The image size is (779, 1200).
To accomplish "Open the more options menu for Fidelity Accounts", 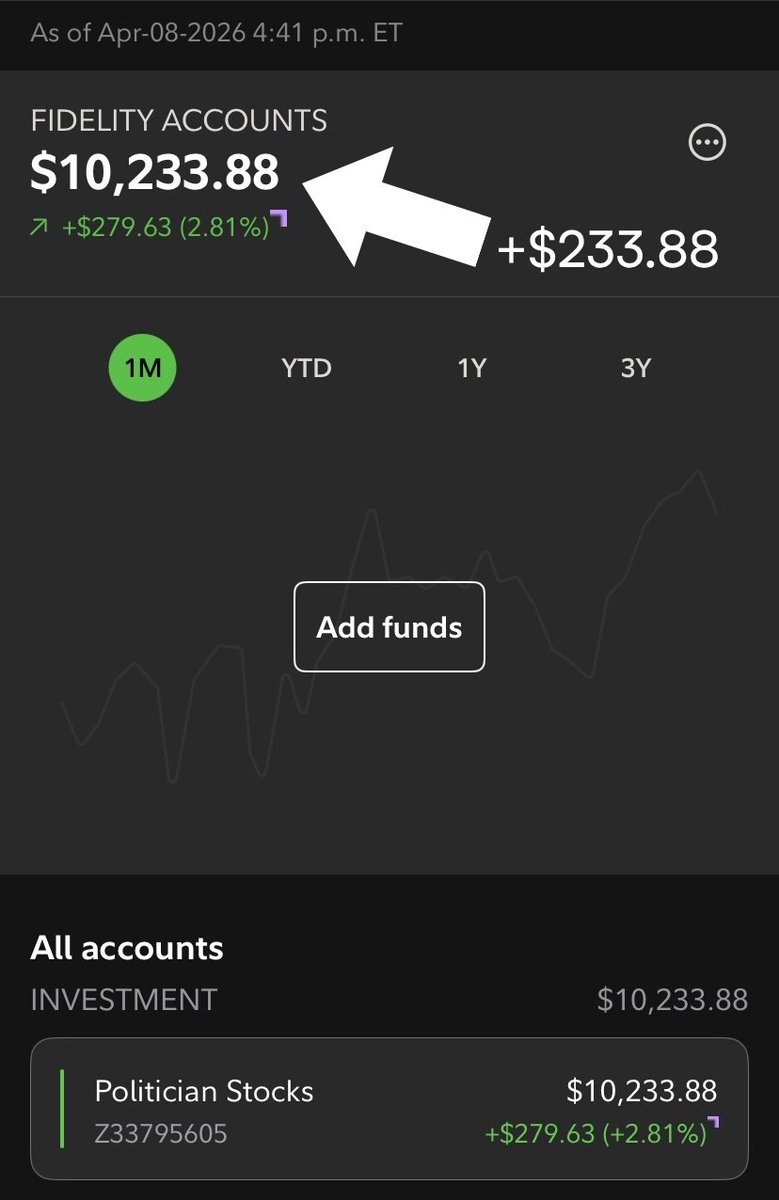I will (x=708, y=142).
